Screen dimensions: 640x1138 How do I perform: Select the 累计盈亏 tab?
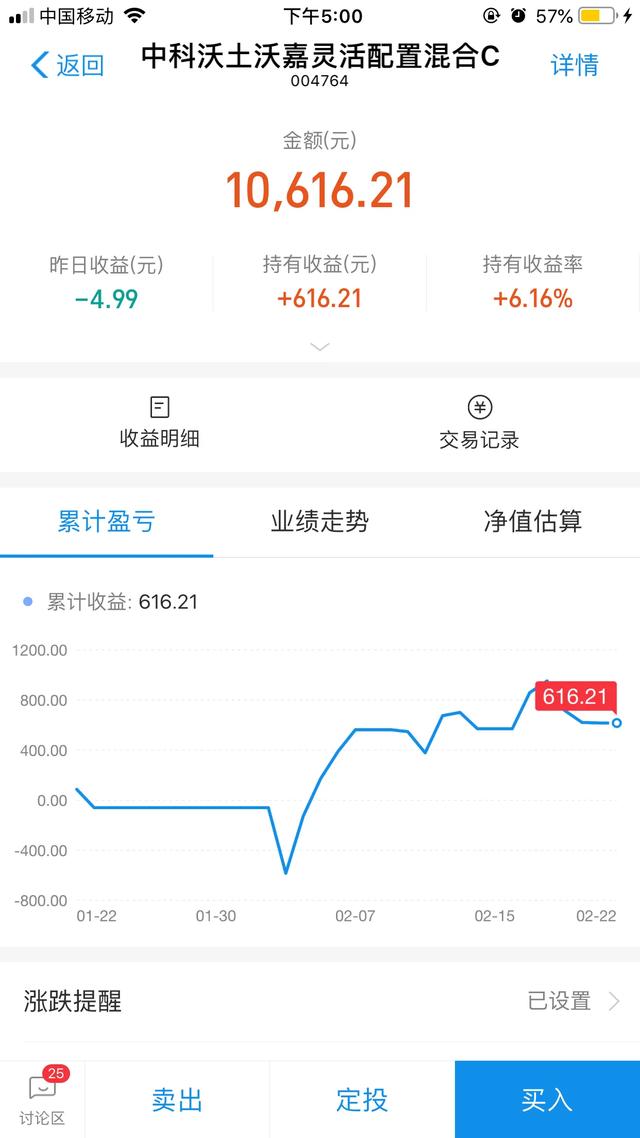coord(106,521)
